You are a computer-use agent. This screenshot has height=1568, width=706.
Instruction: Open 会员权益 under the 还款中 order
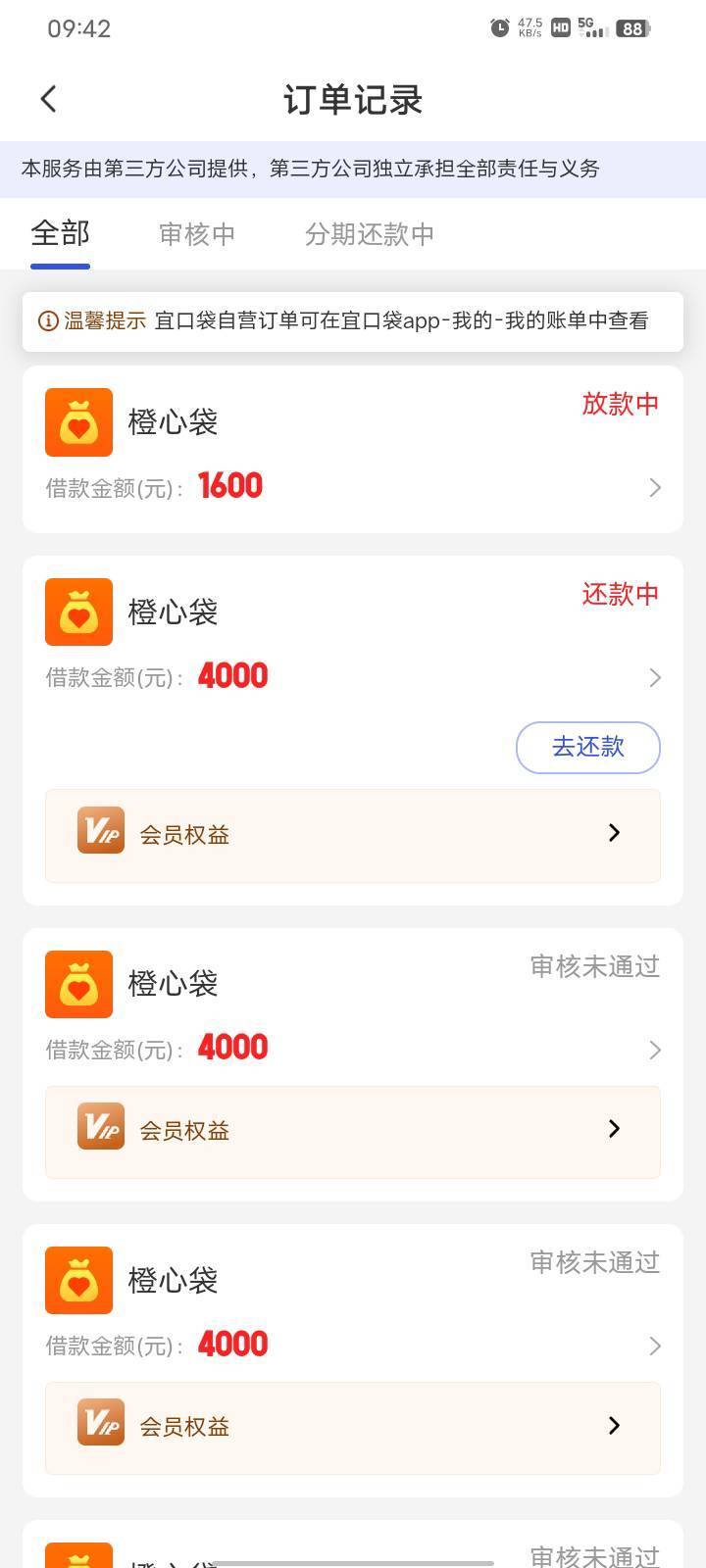click(x=352, y=835)
